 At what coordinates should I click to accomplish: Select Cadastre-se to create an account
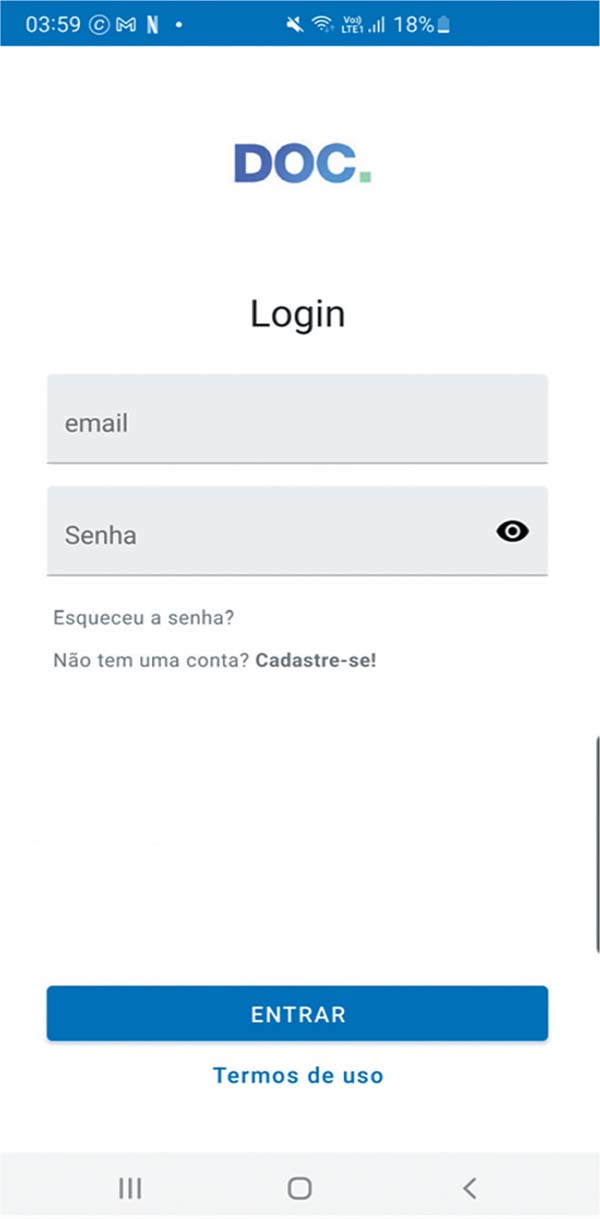click(x=316, y=661)
